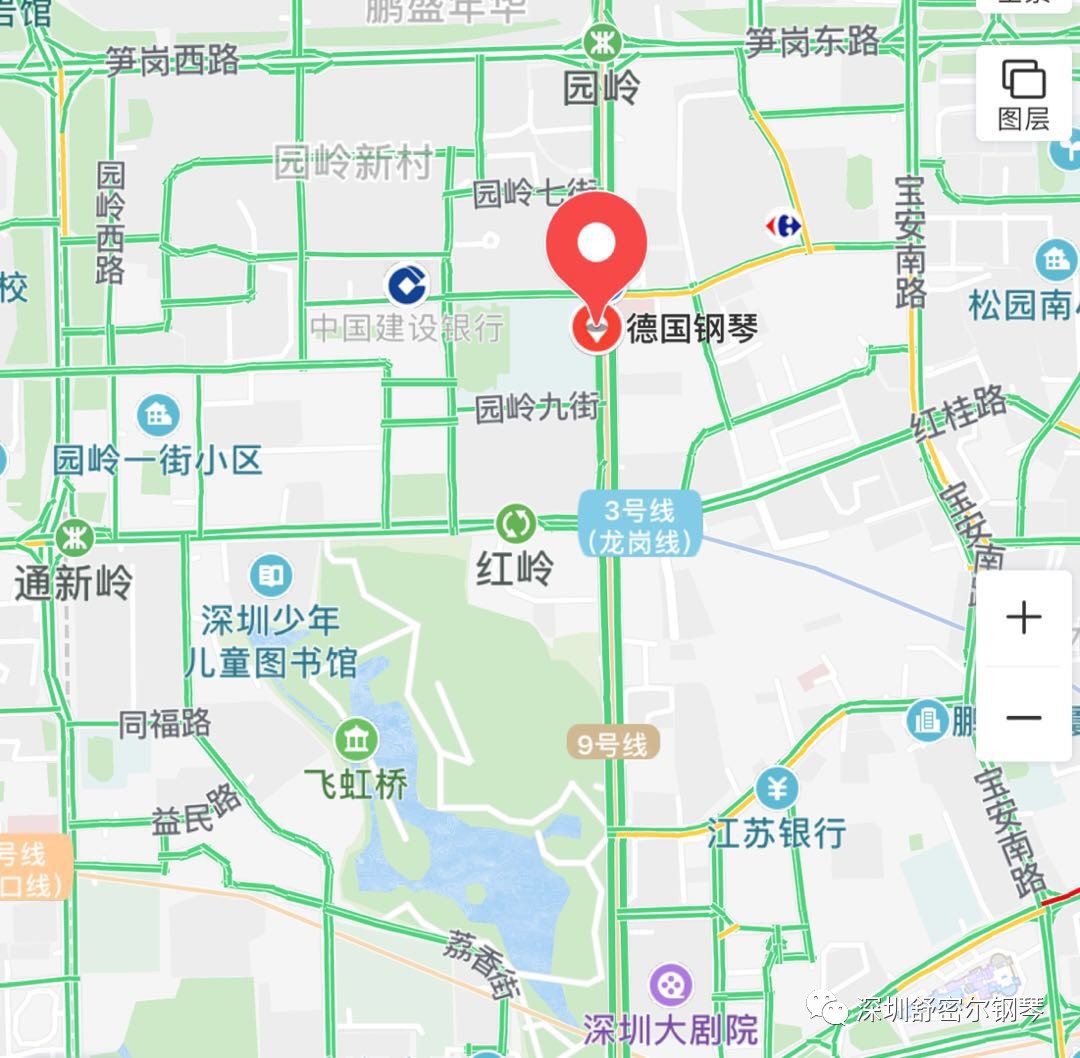Image resolution: width=1080 pixels, height=1058 pixels.
Task: Select the 深圳大剧院 marker
Action: point(670,984)
